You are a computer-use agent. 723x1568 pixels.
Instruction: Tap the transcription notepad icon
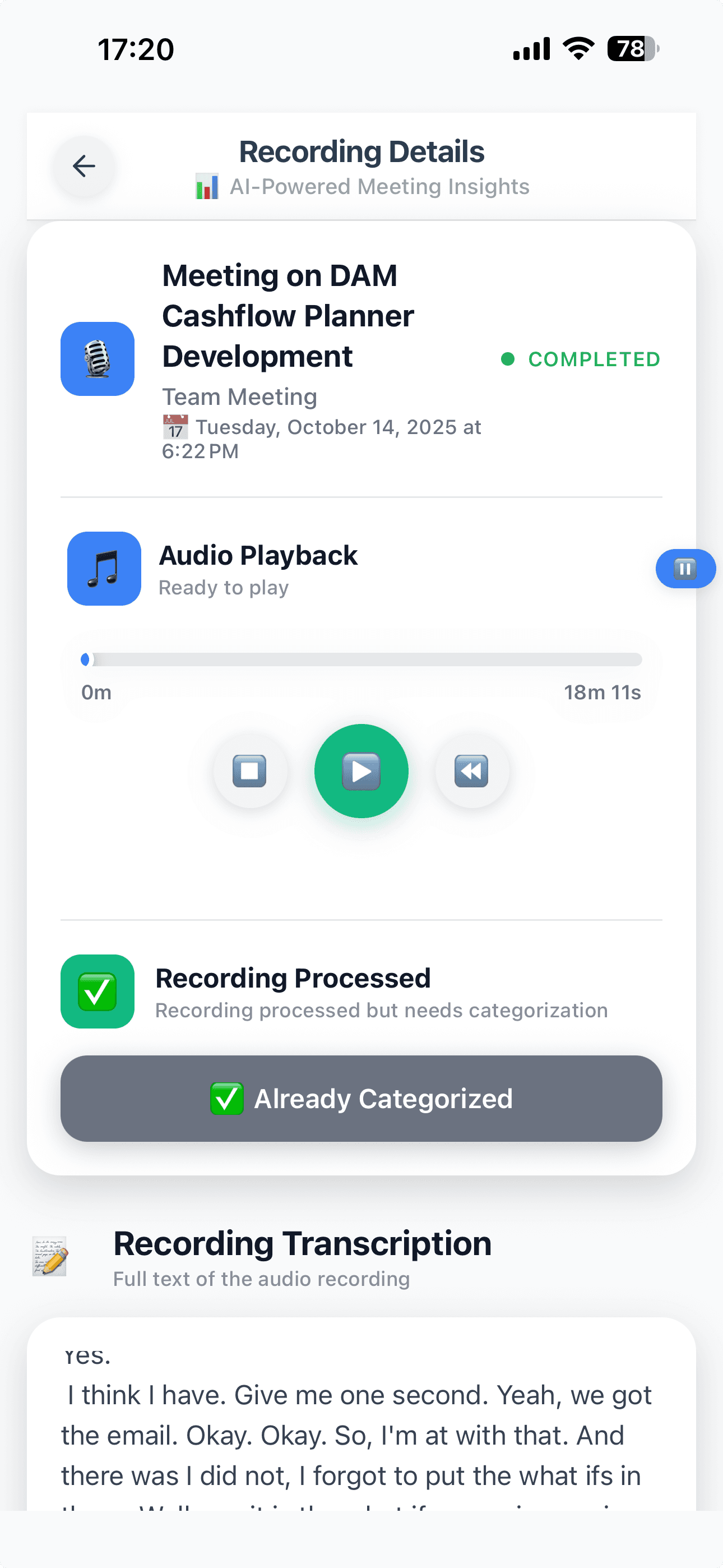click(49, 1256)
